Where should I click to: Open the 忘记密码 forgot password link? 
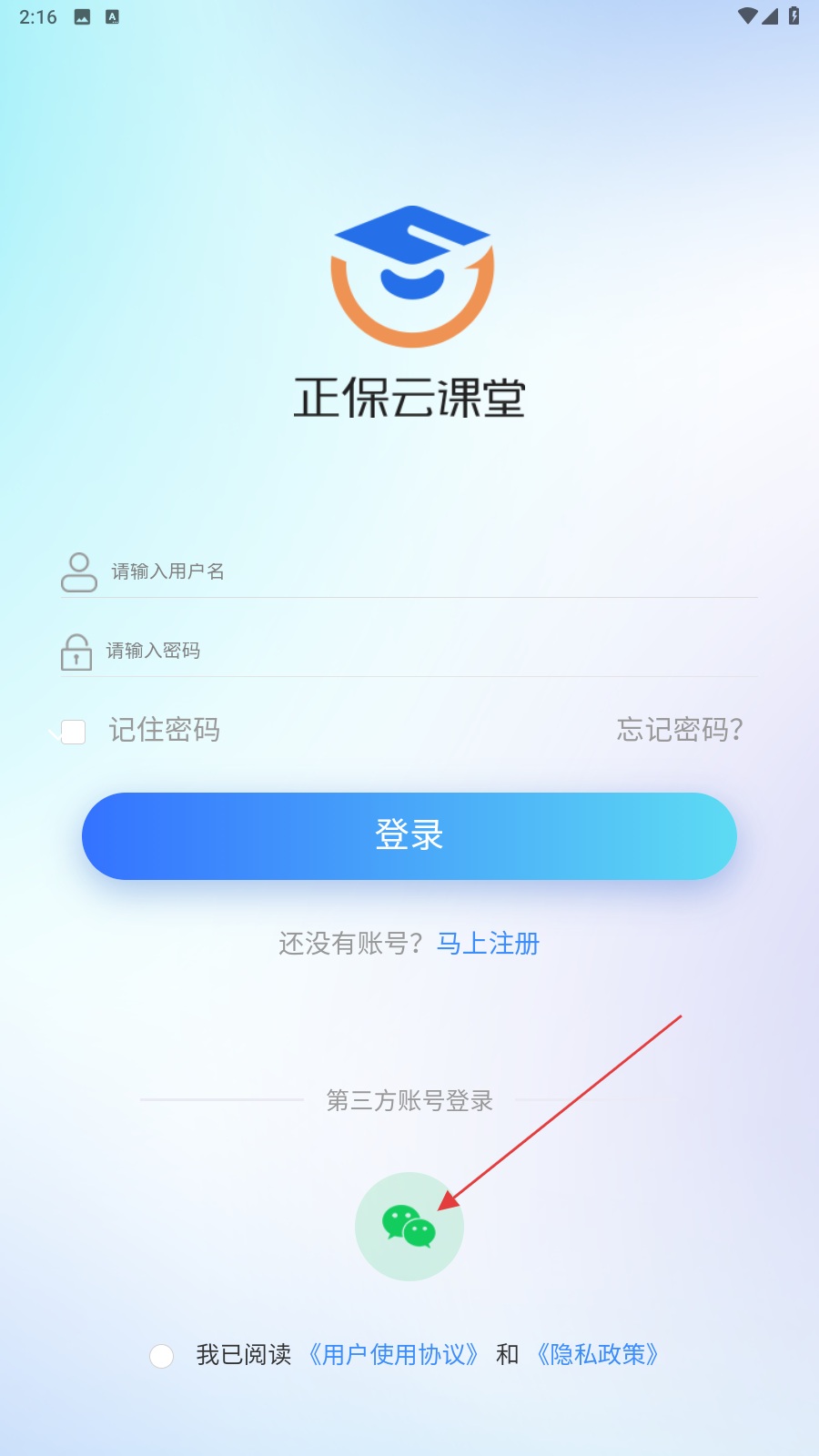(680, 730)
